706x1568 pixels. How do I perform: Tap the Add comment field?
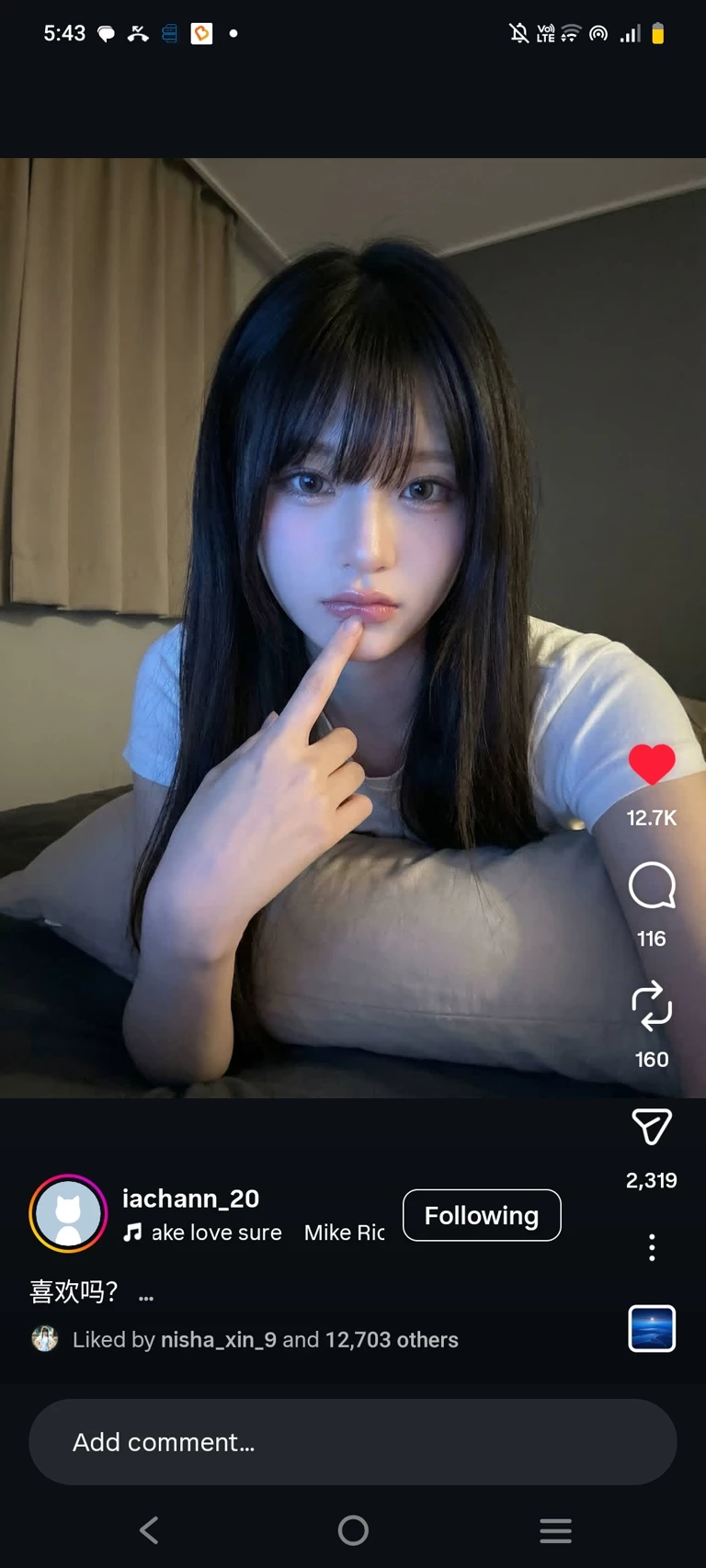(x=353, y=1442)
